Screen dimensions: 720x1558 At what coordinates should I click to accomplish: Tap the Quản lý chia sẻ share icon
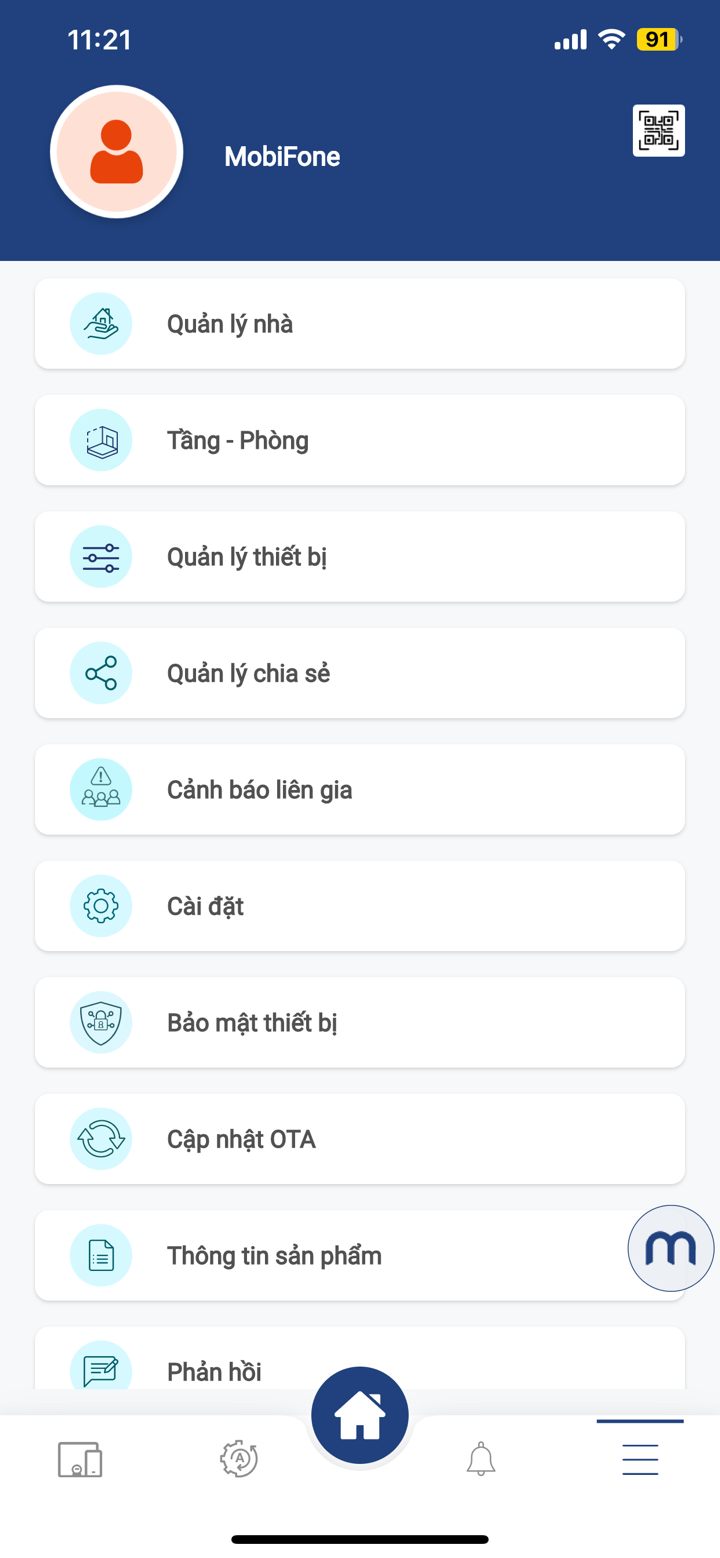coord(100,672)
